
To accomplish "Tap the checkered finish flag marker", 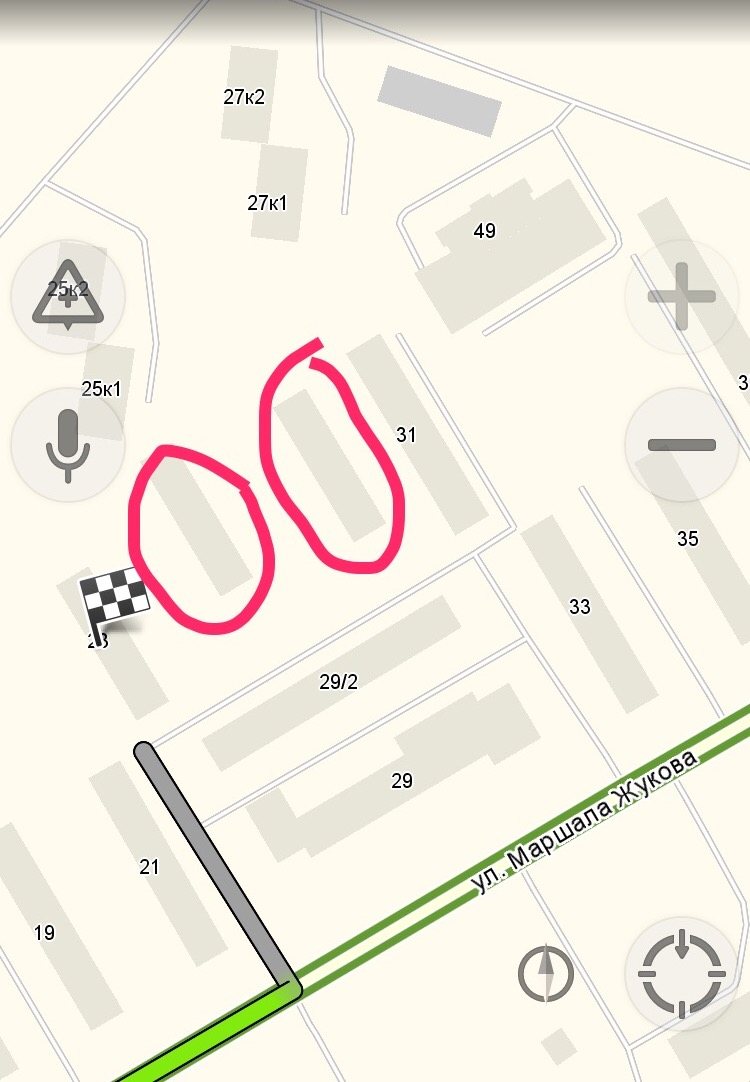I will click(x=113, y=599).
